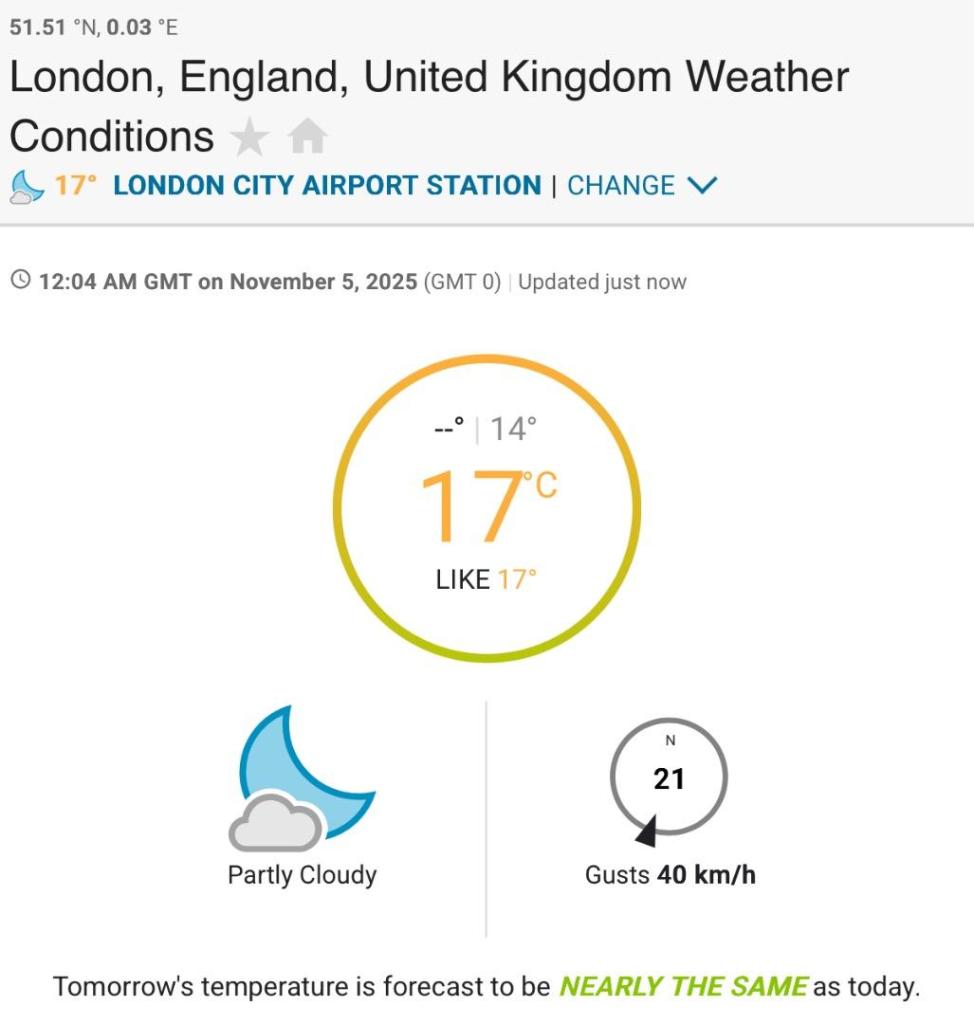Mark London as a favorite with the star
974x1024 pixels.
coord(249,138)
